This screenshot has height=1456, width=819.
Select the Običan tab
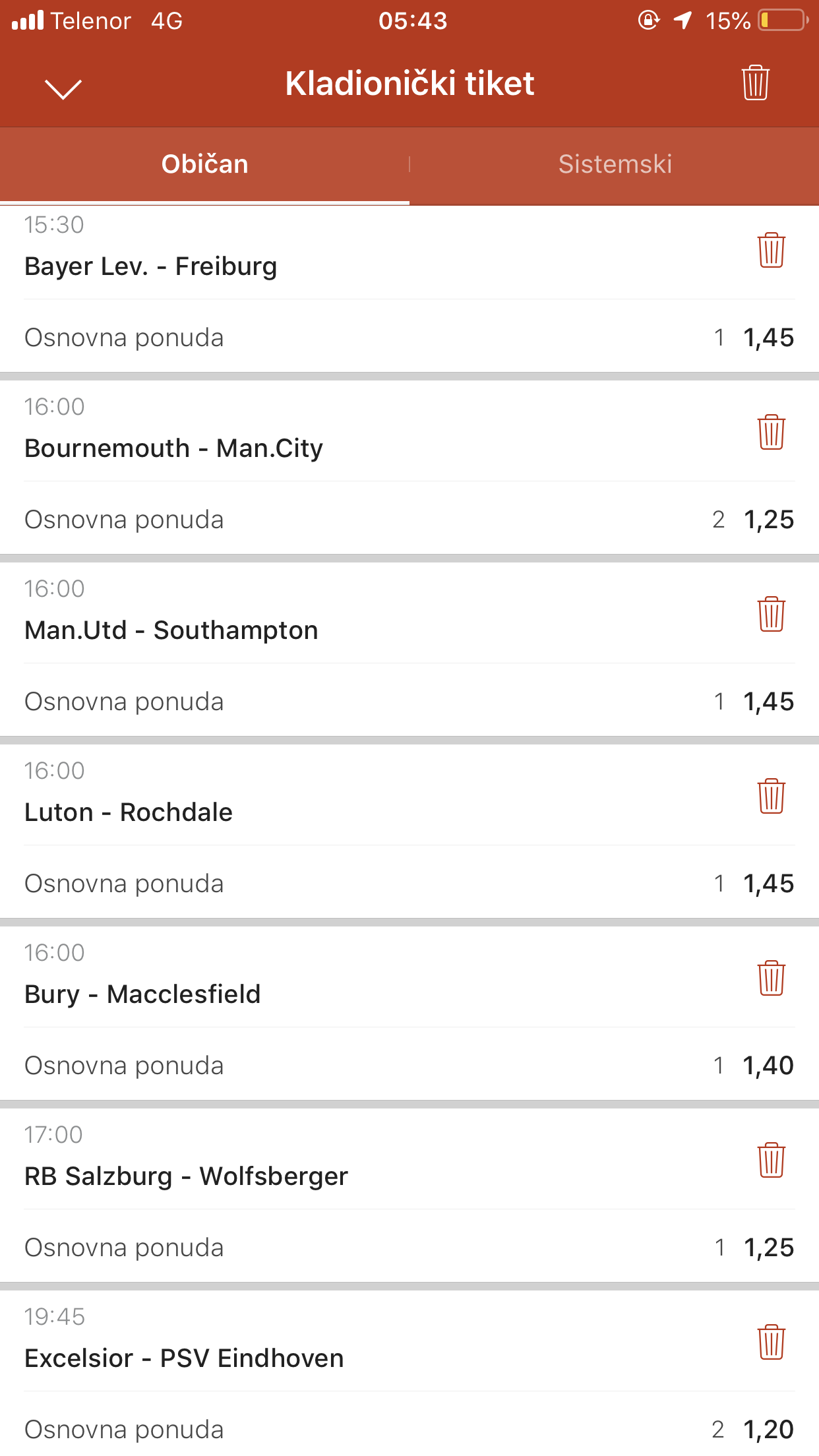tap(204, 165)
